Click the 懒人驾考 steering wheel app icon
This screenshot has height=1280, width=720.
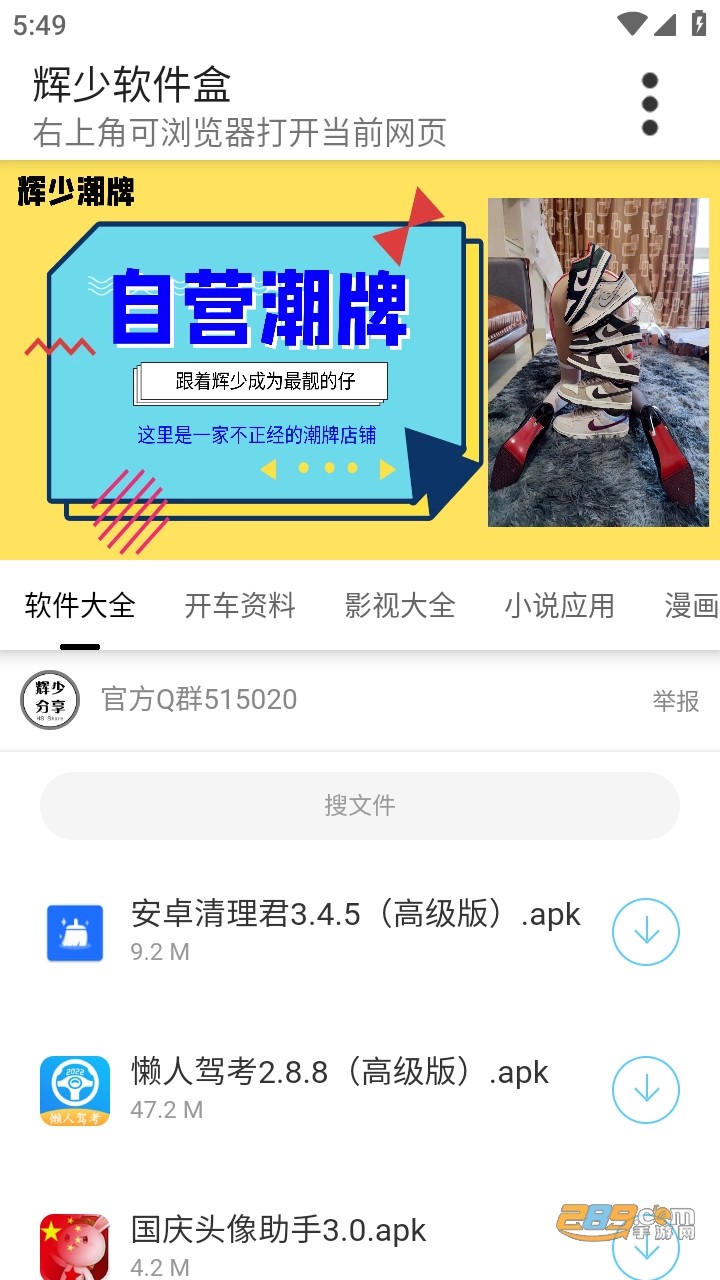pyautogui.click(x=74, y=1090)
